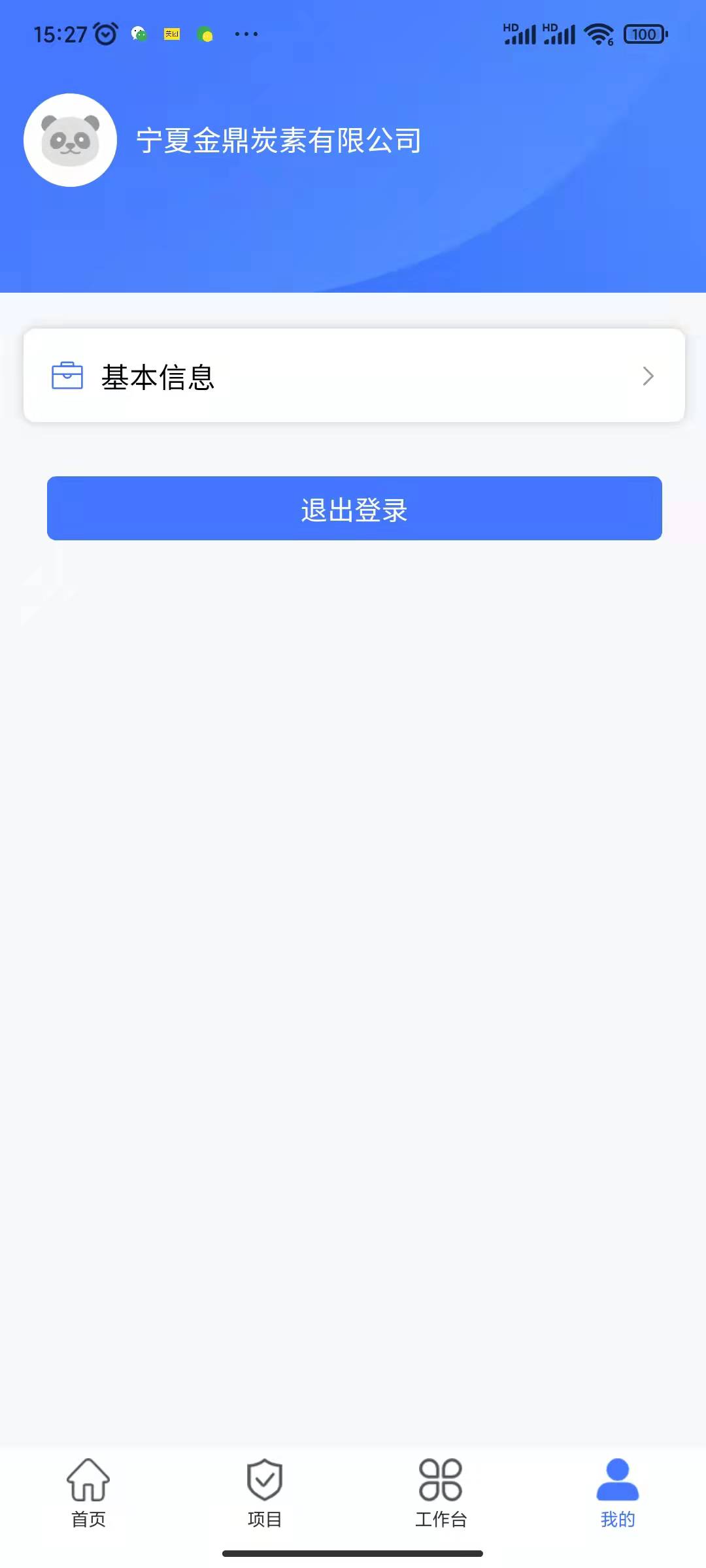Switch to the 项目 tab
The width and height of the screenshot is (706, 1568).
click(x=265, y=1492)
